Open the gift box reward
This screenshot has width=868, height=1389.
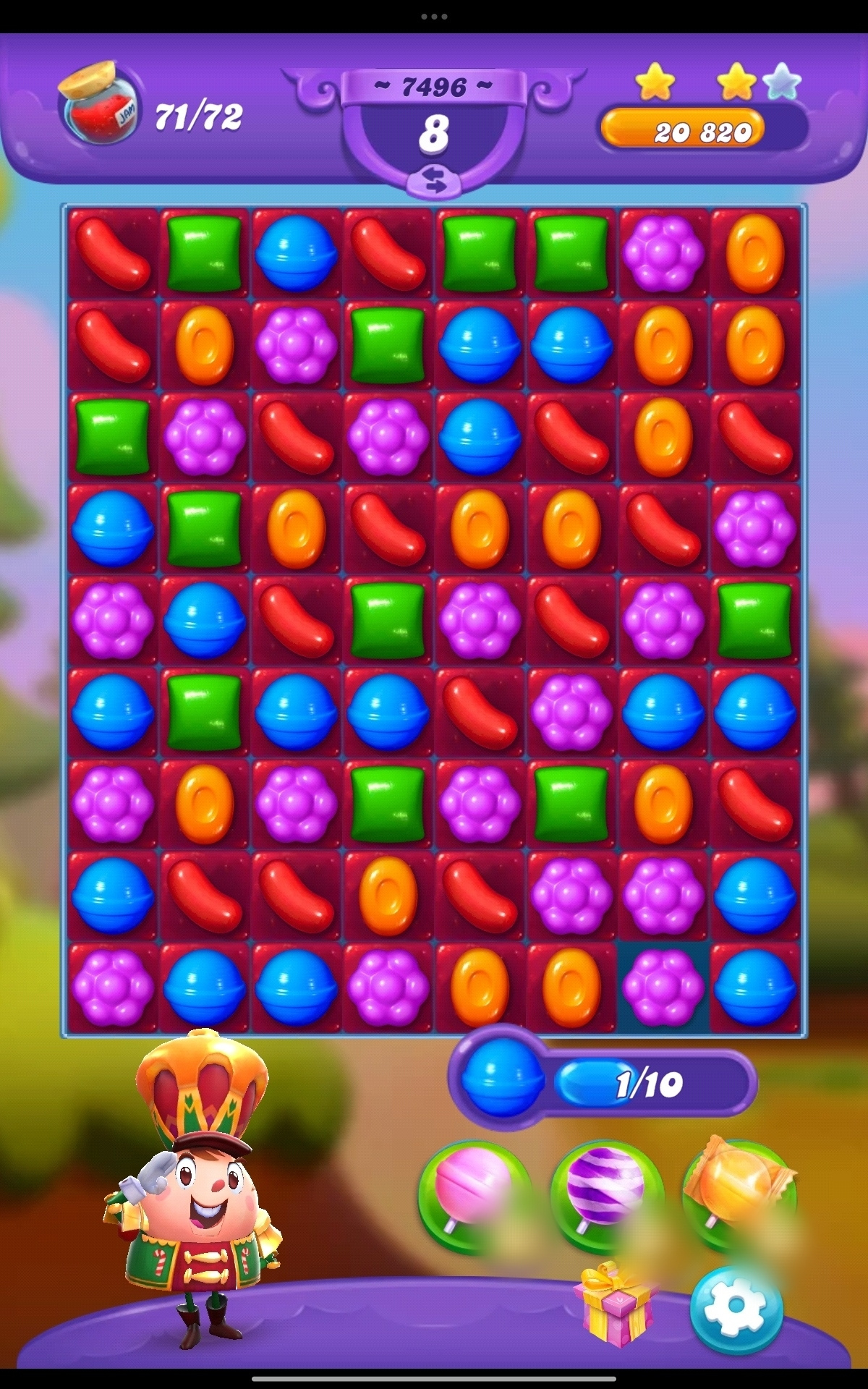[614, 1306]
